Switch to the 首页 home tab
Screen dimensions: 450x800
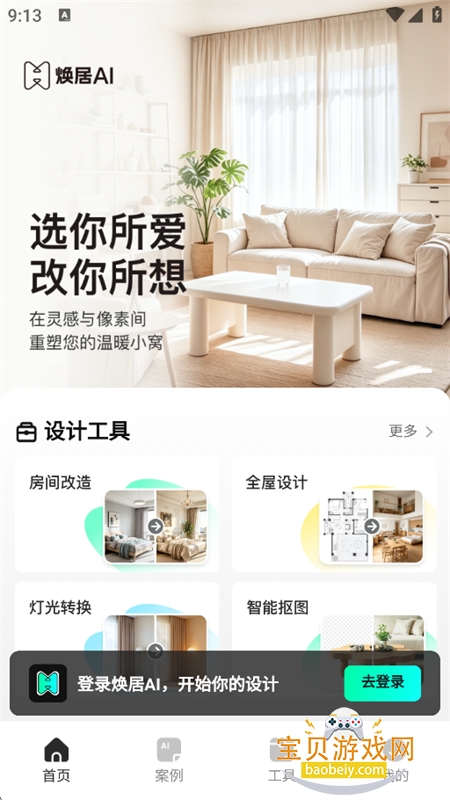point(56,760)
